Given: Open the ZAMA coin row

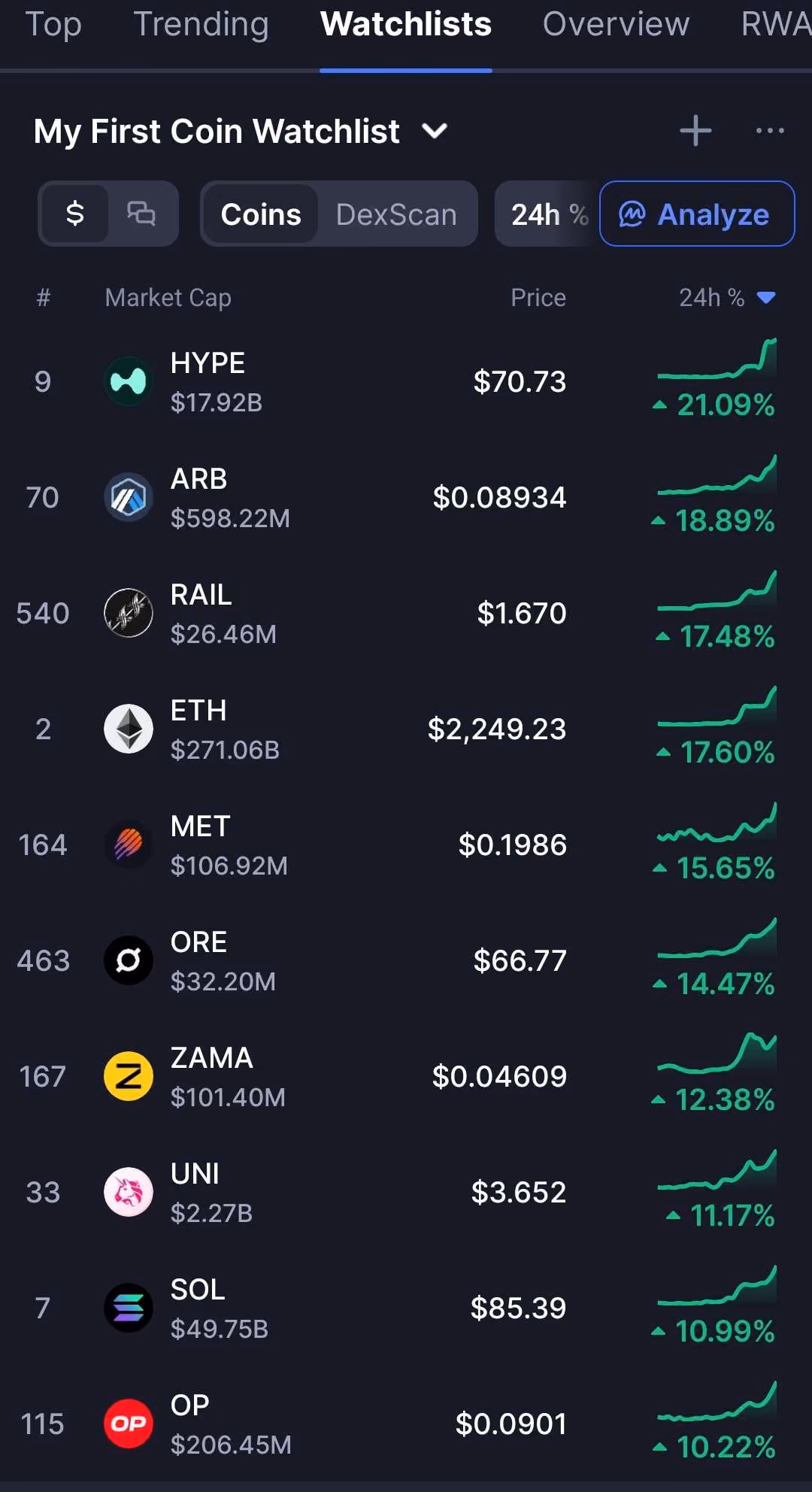Looking at the screenshot, I should 406,1077.
